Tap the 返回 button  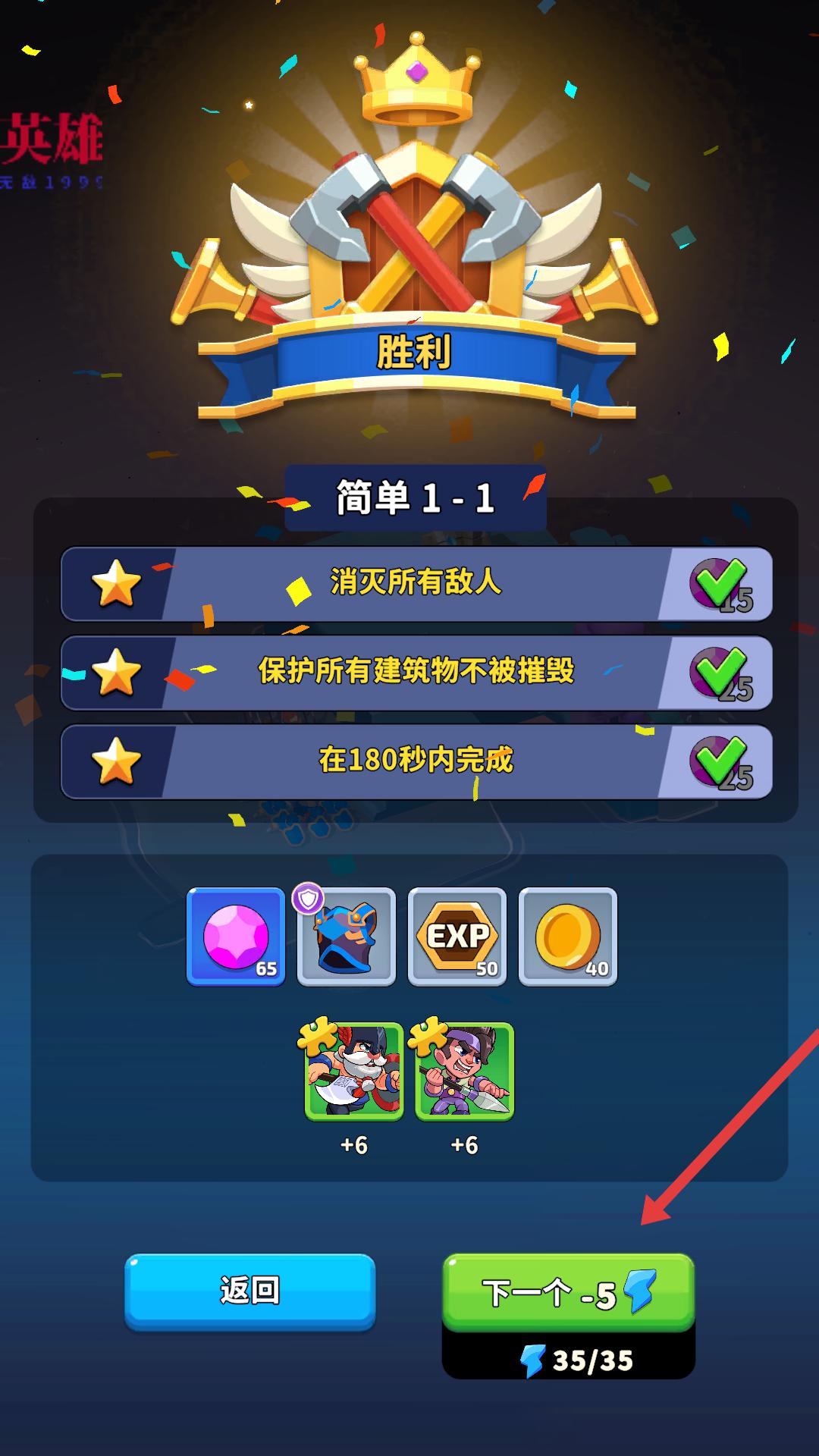[x=249, y=1291]
